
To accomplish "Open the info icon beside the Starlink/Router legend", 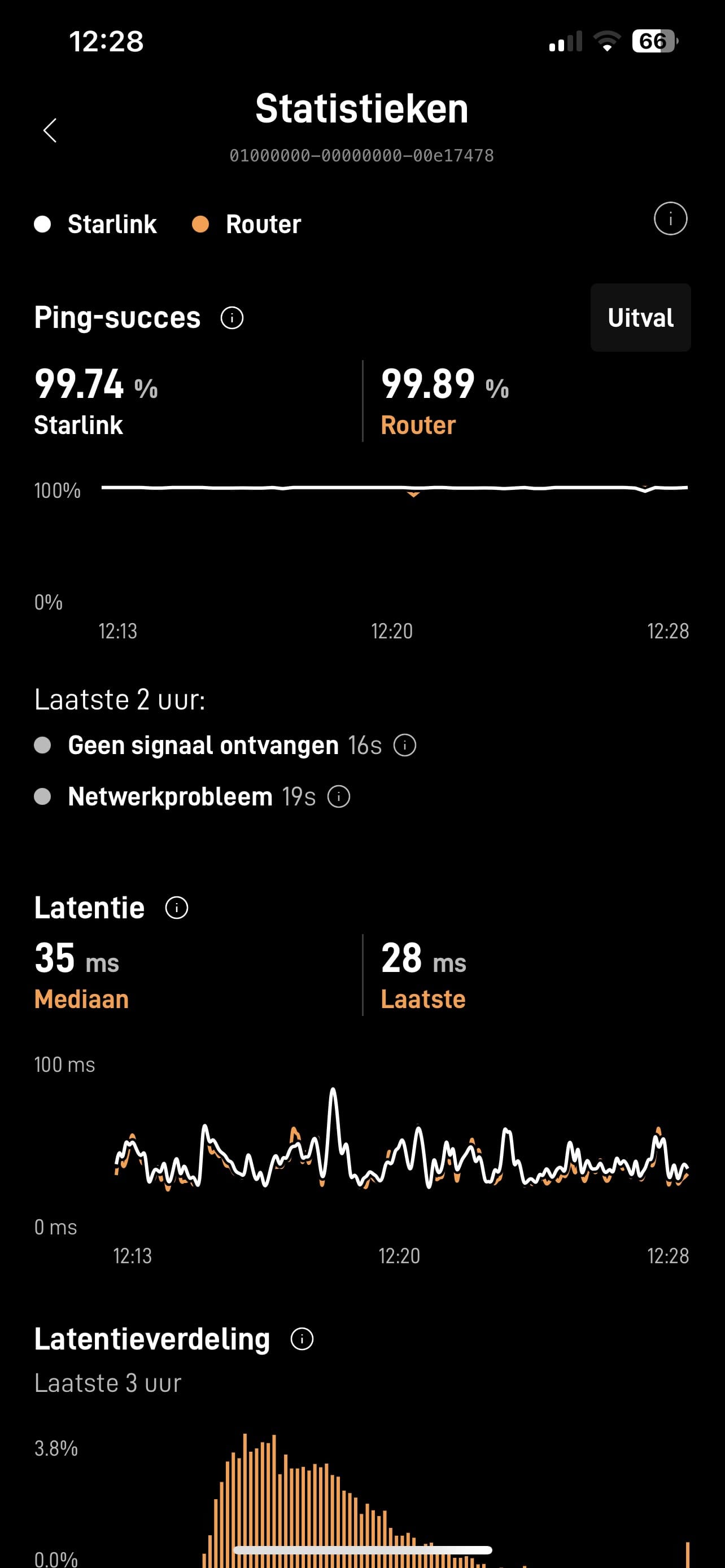I will 670,218.
